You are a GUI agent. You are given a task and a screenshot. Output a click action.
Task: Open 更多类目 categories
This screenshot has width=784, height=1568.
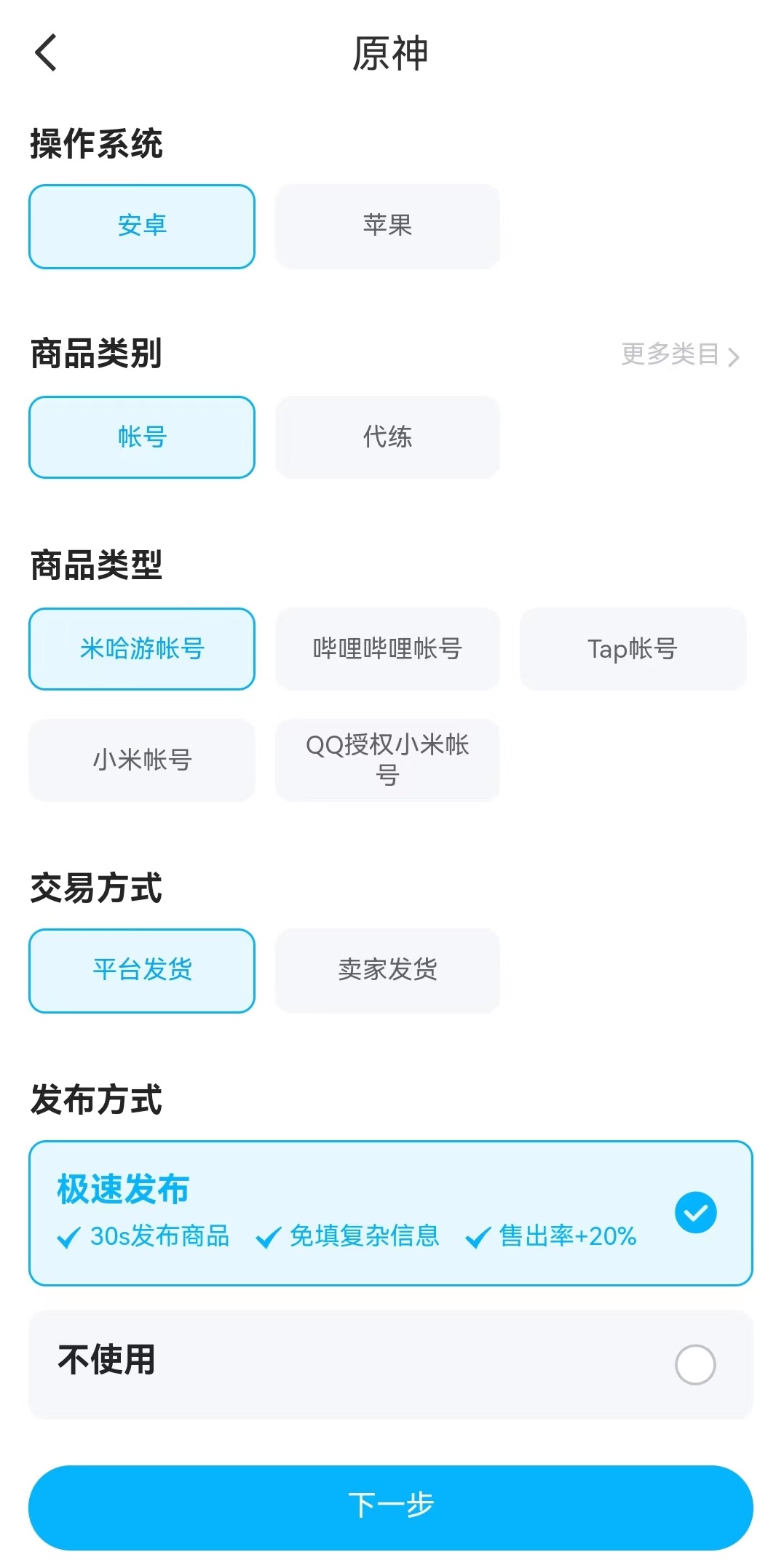679,355
